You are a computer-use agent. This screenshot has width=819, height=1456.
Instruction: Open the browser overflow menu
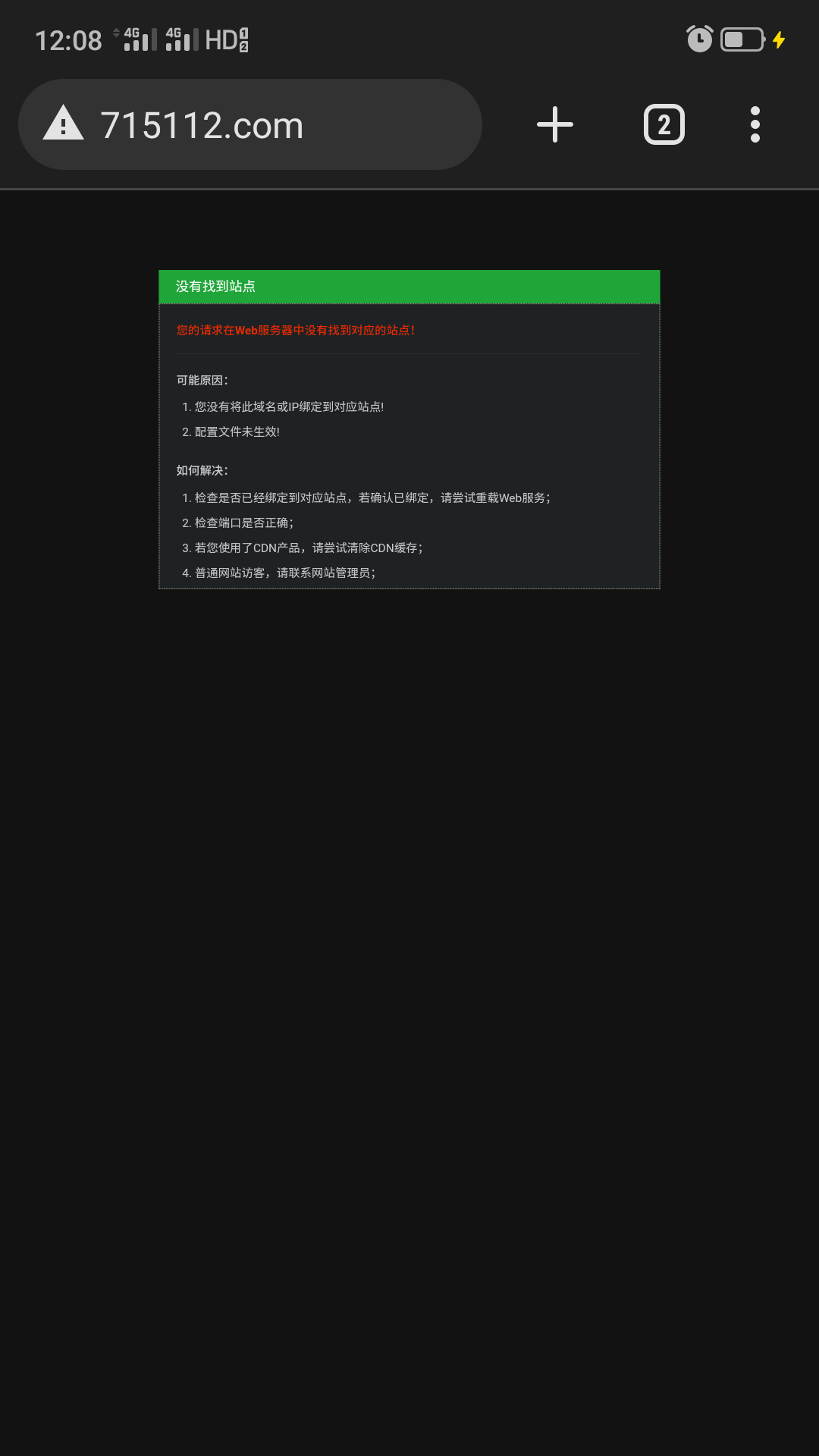click(755, 124)
